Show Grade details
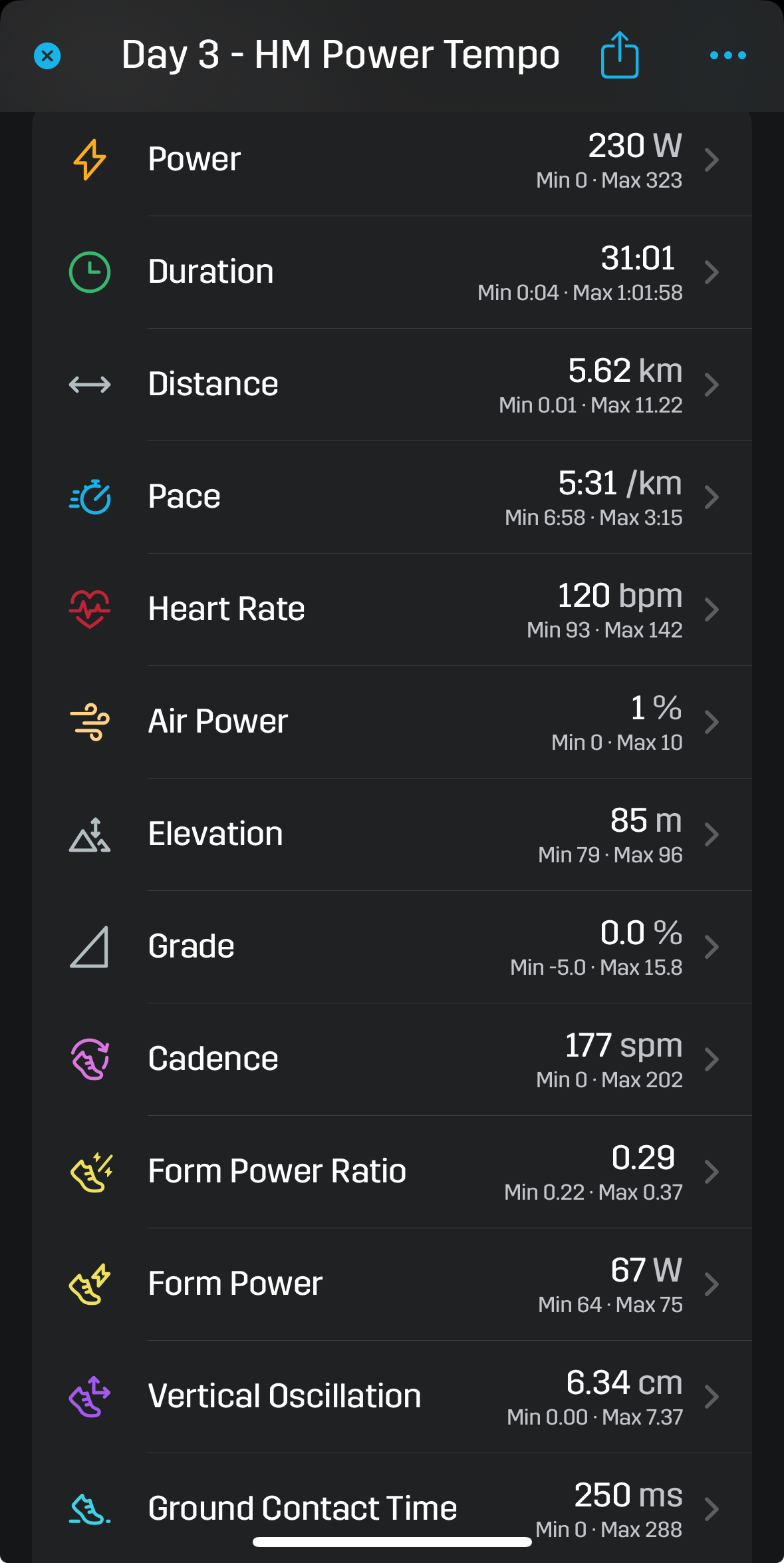The height and width of the screenshot is (1563, 784). 392,947
